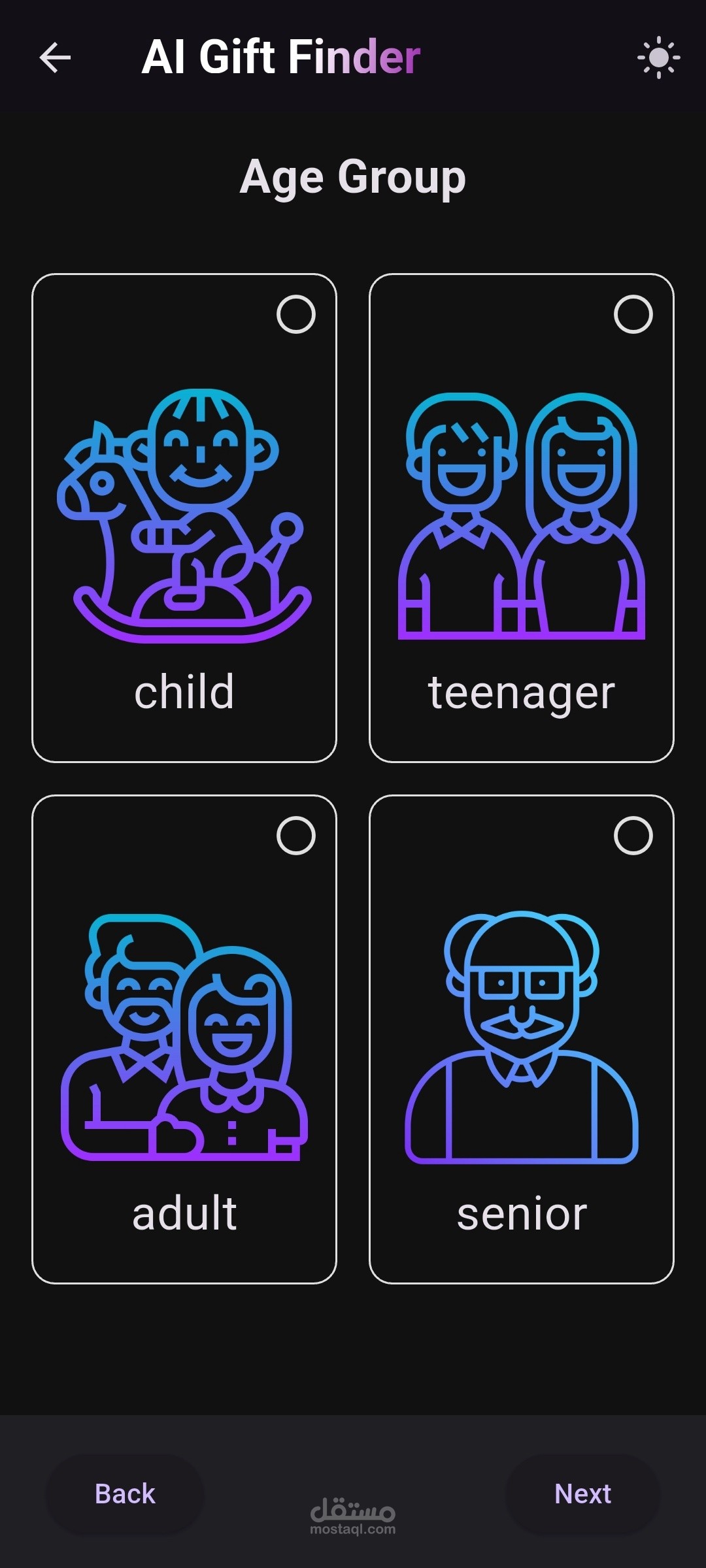Pick the adult age group card
706x1568 pixels.
pos(184,1039)
